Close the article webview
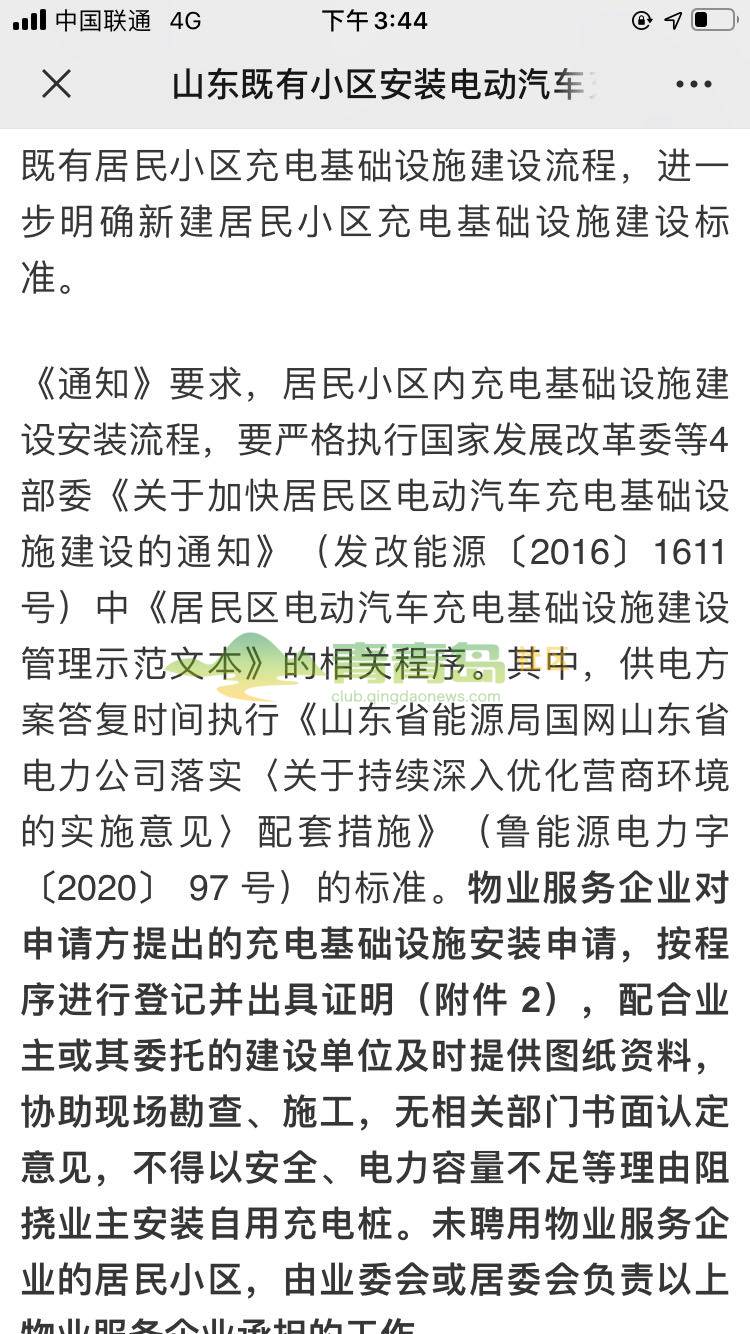Screen dimensions: 750x1334 57,85
